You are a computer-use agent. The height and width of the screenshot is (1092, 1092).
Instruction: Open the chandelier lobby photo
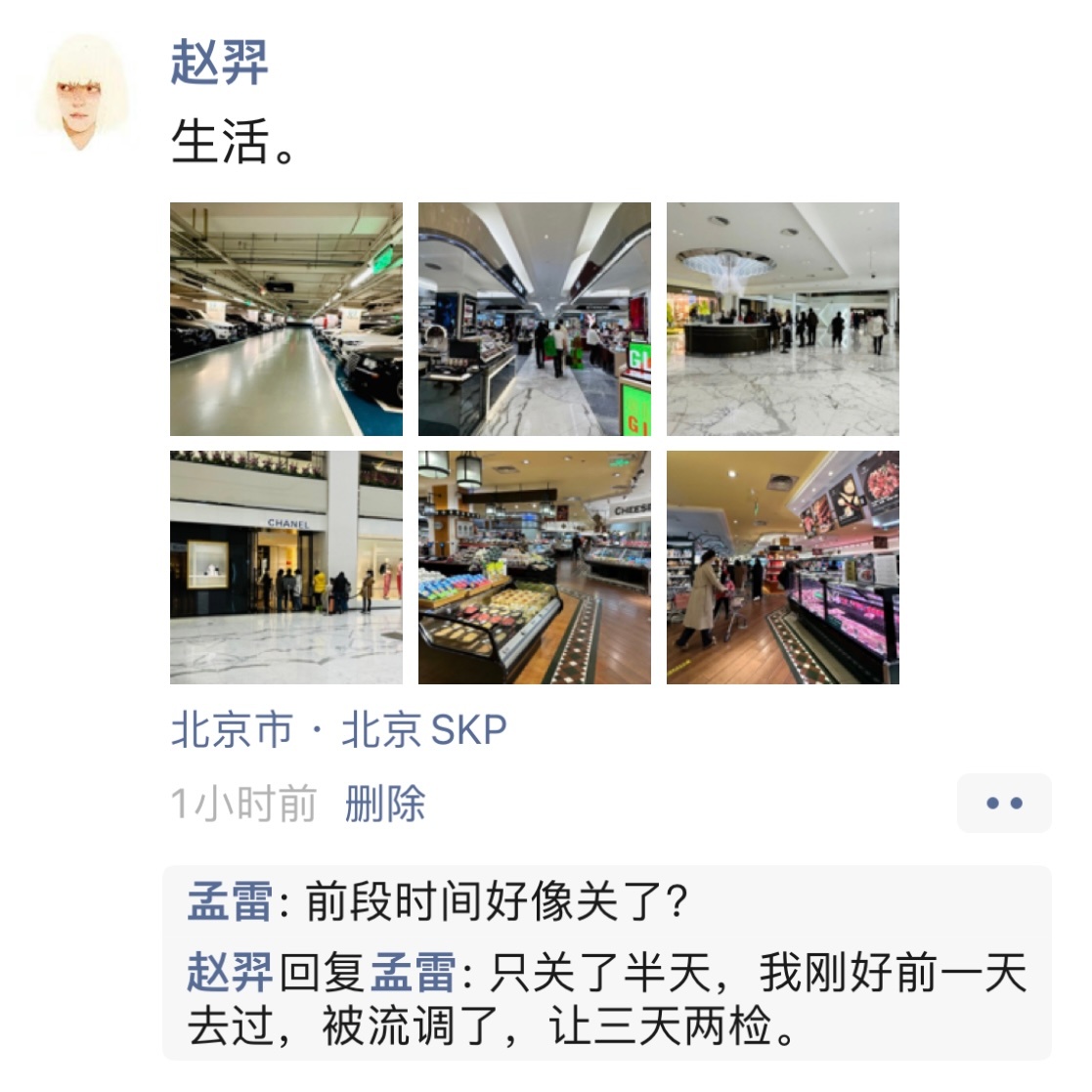click(x=782, y=319)
